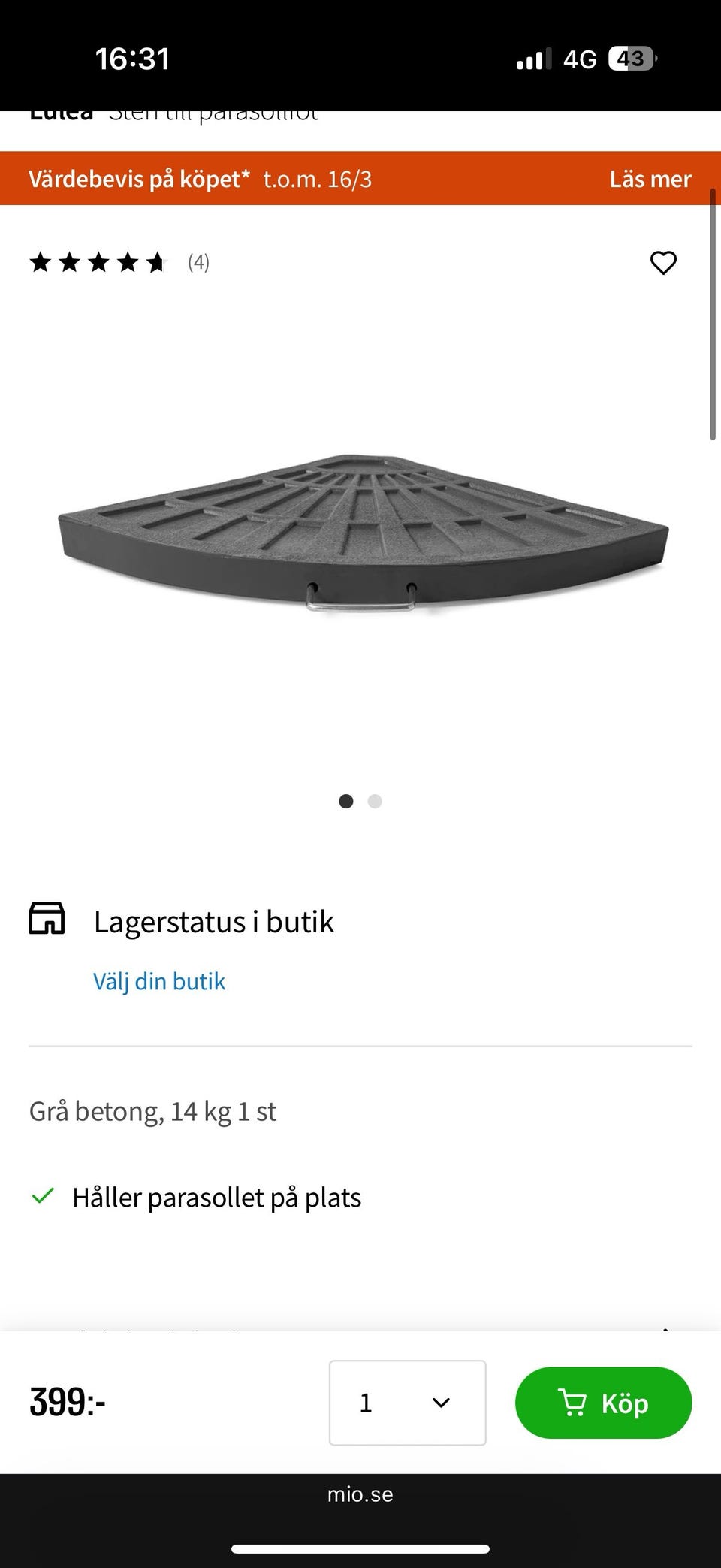Switch to second image via carousel dot

(375, 801)
